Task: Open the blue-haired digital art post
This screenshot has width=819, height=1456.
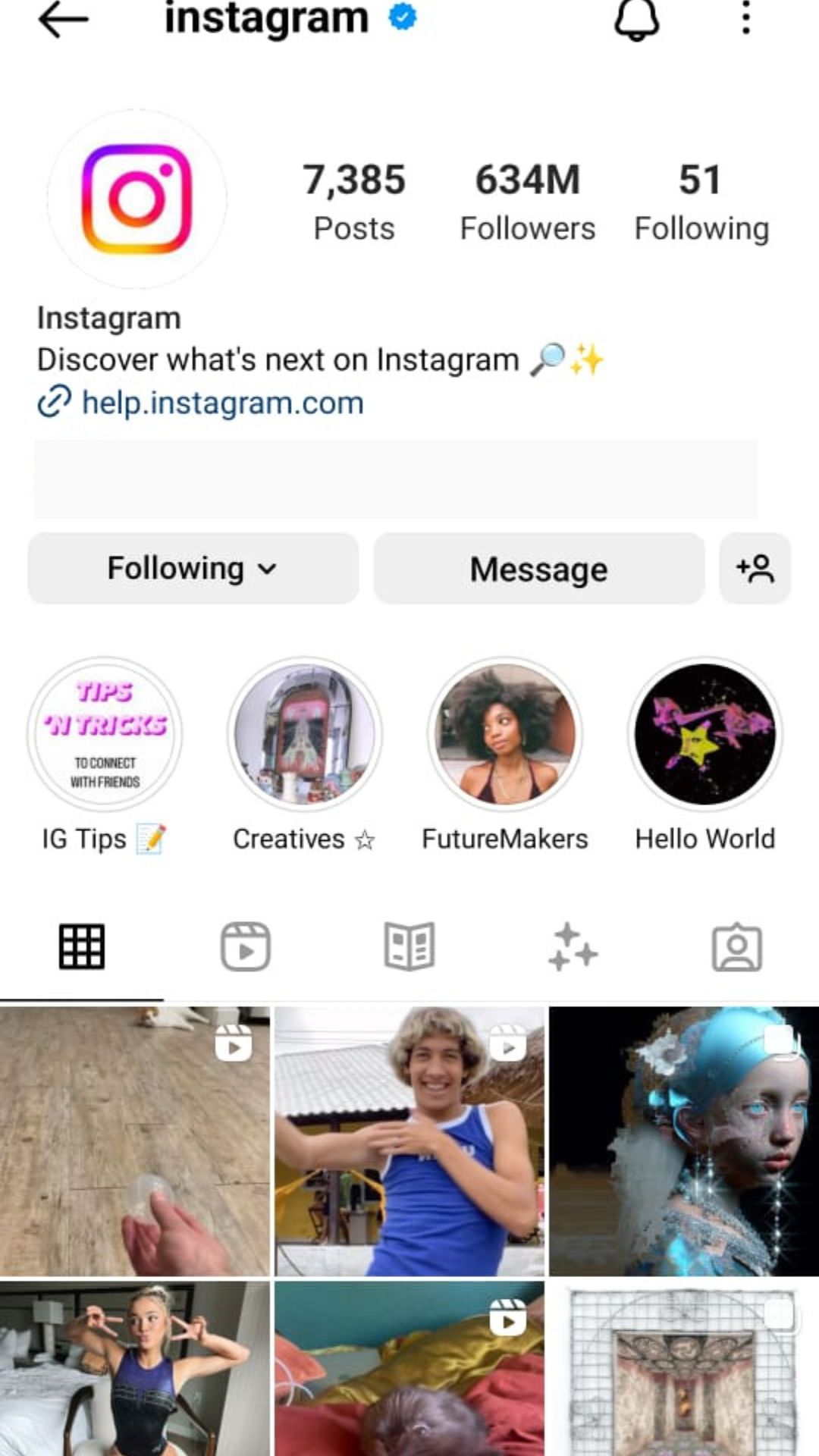Action: (x=684, y=1141)
